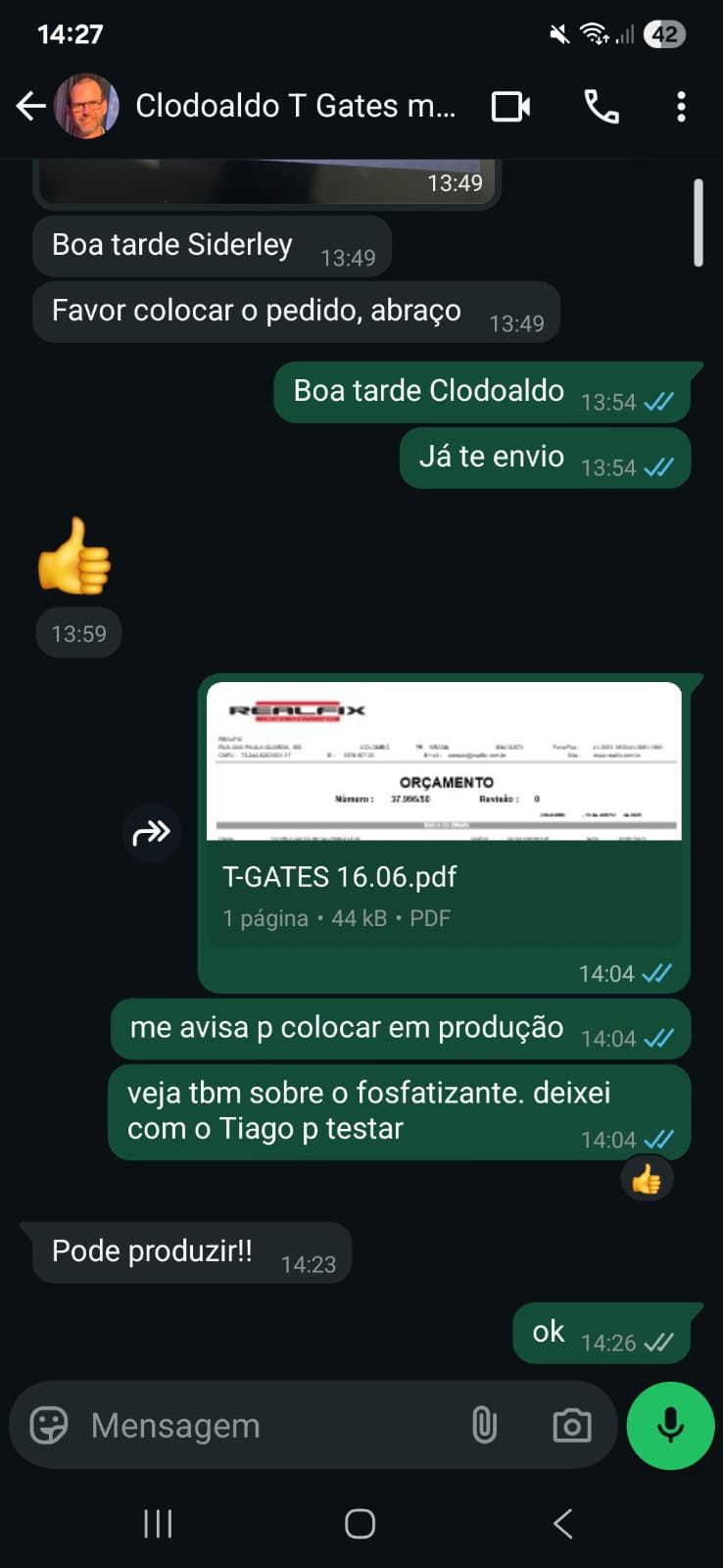Go to the phone's home screen
The height and width of the screenshot is (1568, 723).
(x=361, y=1524)
